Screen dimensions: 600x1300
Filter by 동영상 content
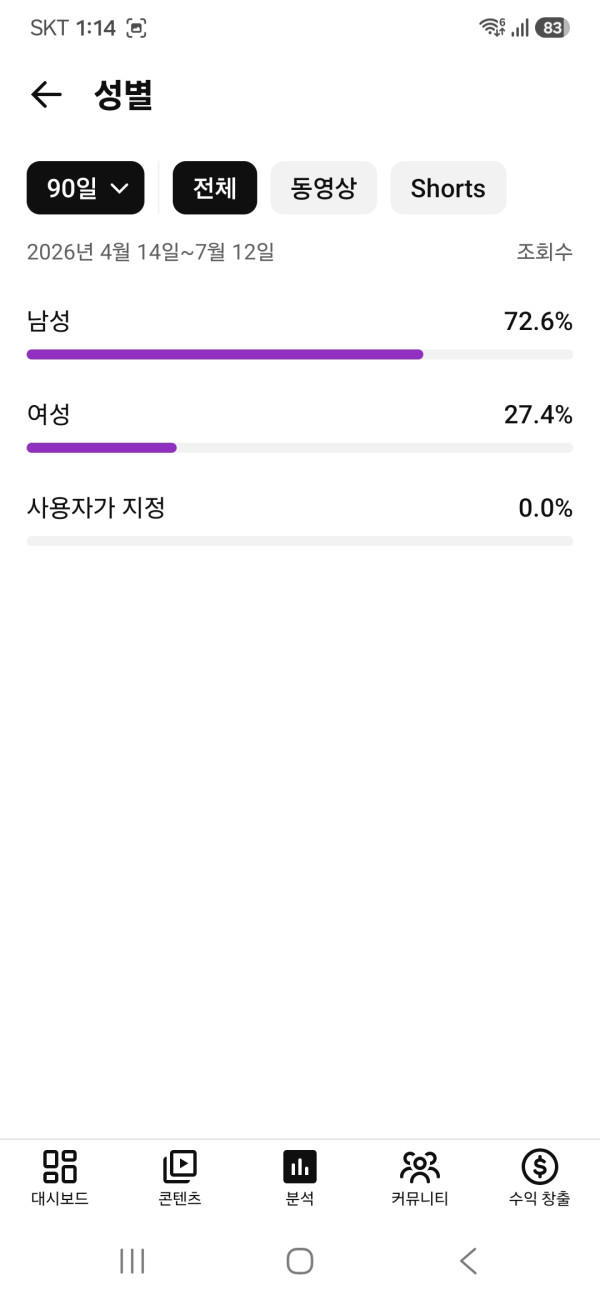pos(324,188)
